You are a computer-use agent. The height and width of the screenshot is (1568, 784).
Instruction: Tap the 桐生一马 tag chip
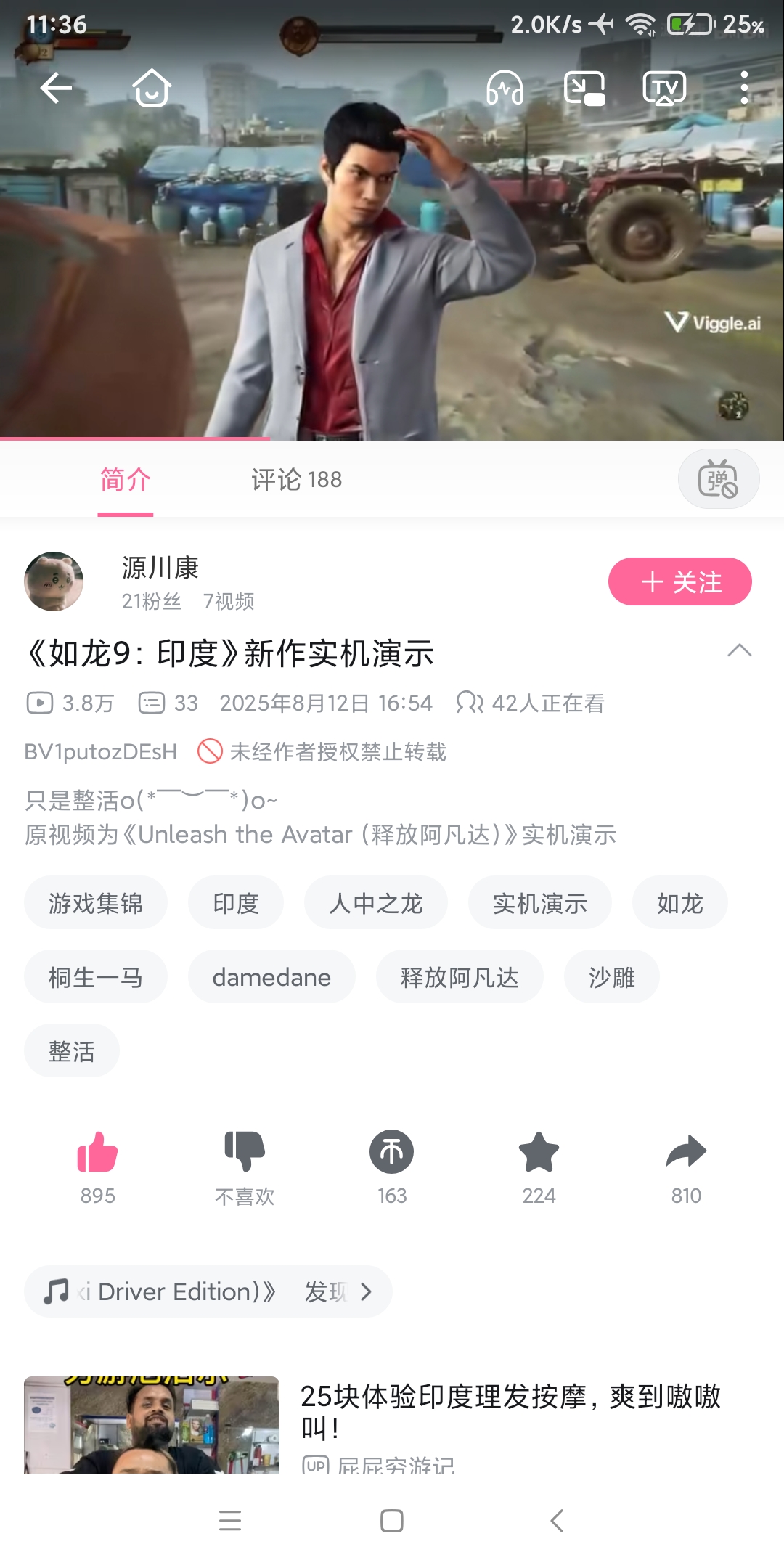click(x=96, y=977)
